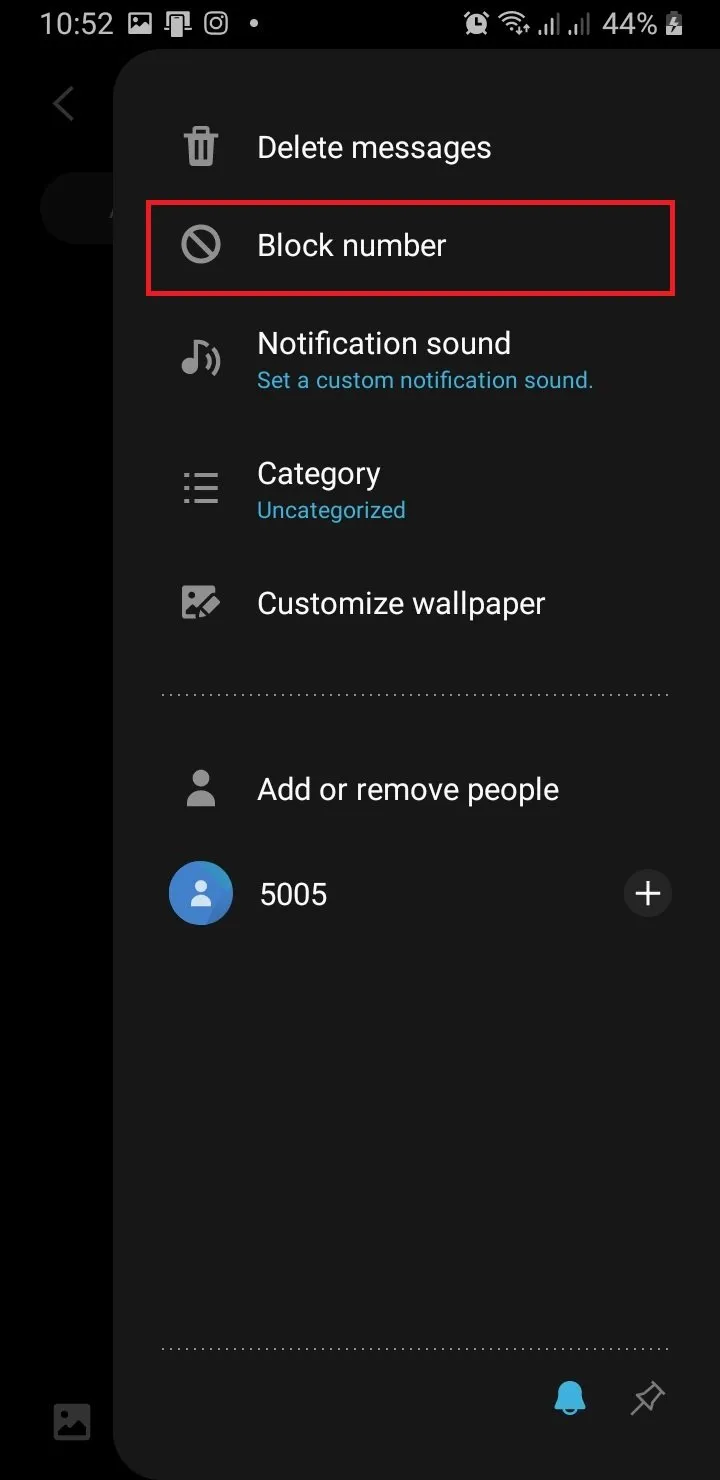Toggle the notification bell

pos(570,1399)
